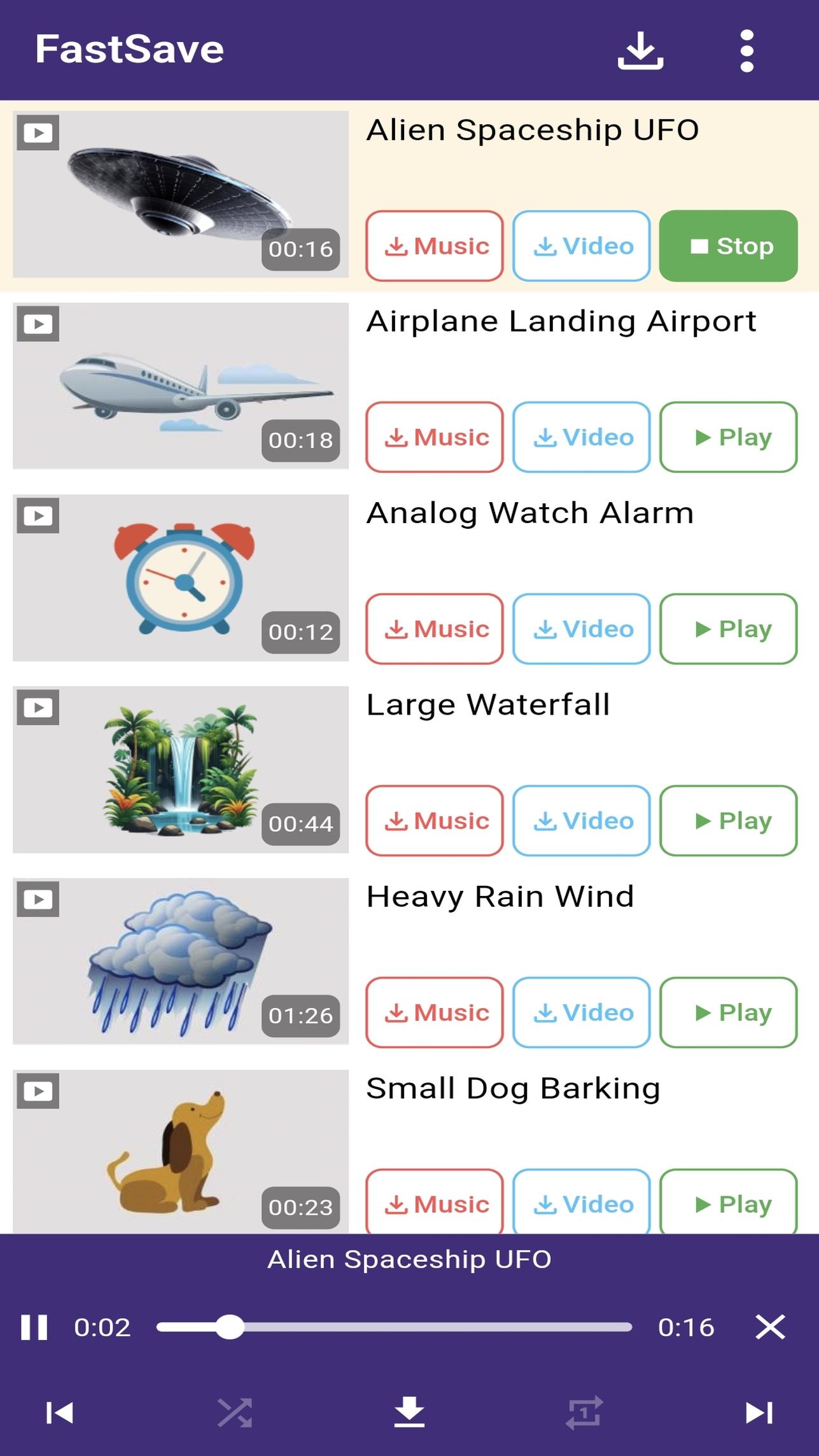Close the player bar

click(770, 1327)
